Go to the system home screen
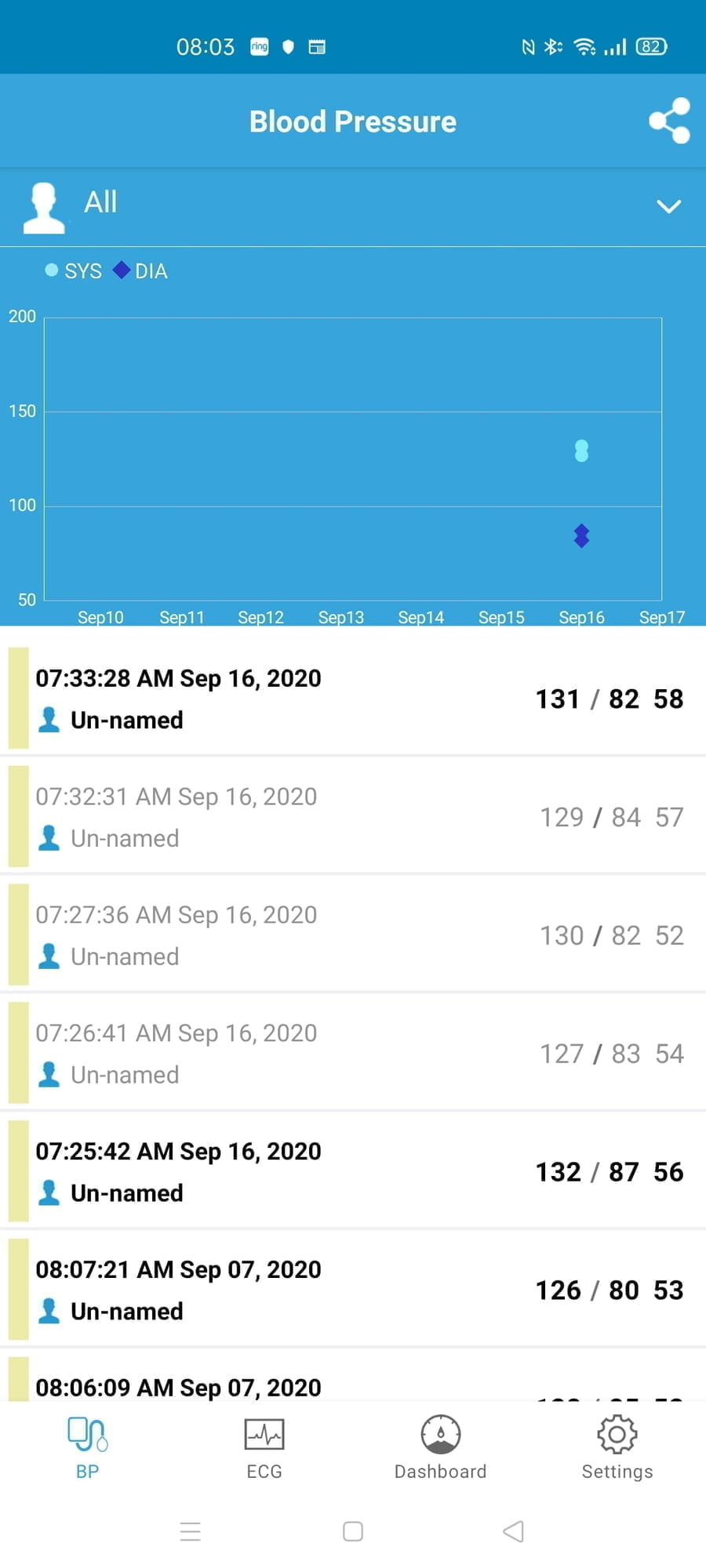 coord(353,1531)
